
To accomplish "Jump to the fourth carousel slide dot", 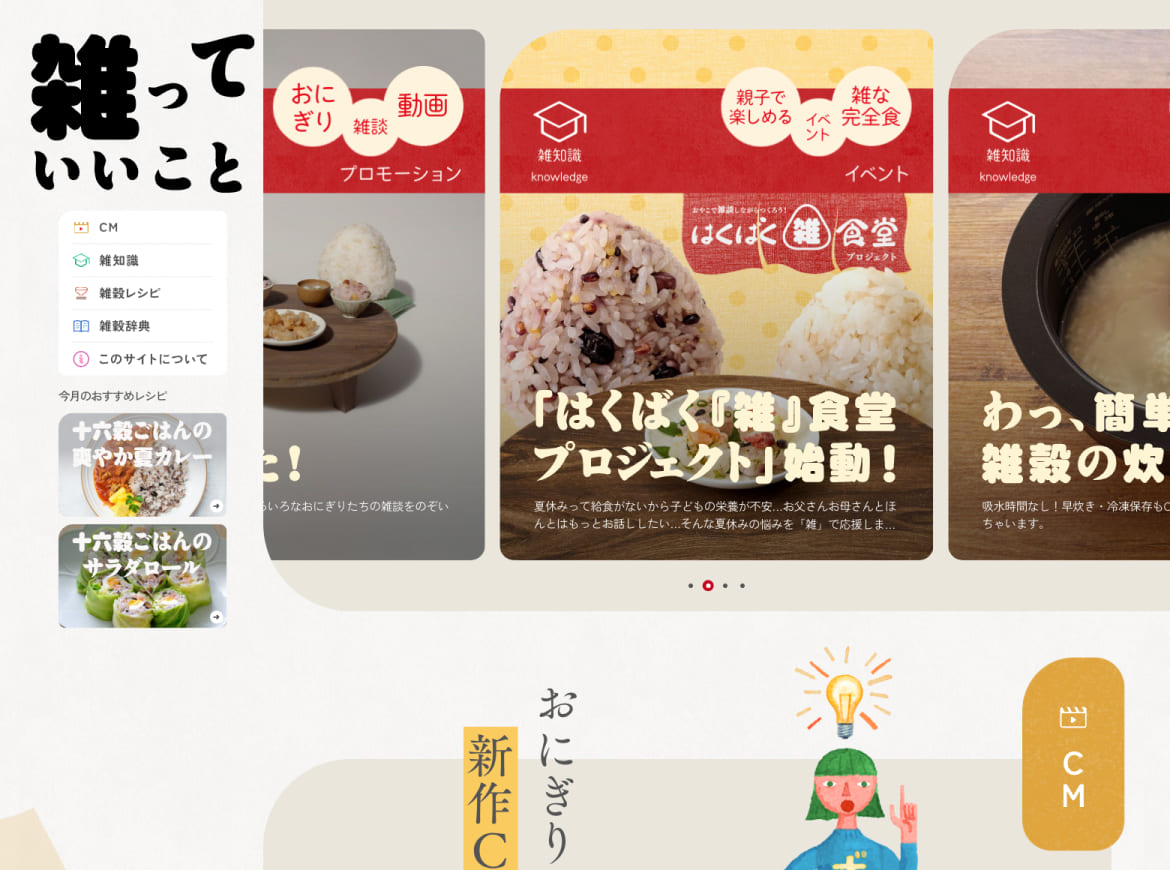I will 742,586.
